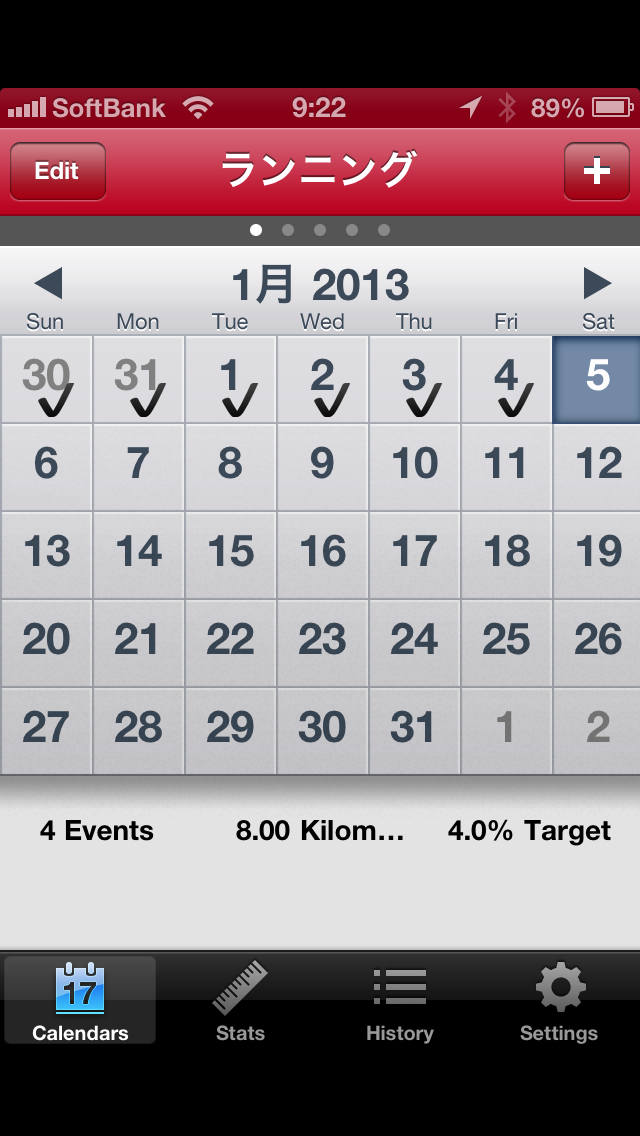
Task: Open the History tab
Action: (399, 1001)
